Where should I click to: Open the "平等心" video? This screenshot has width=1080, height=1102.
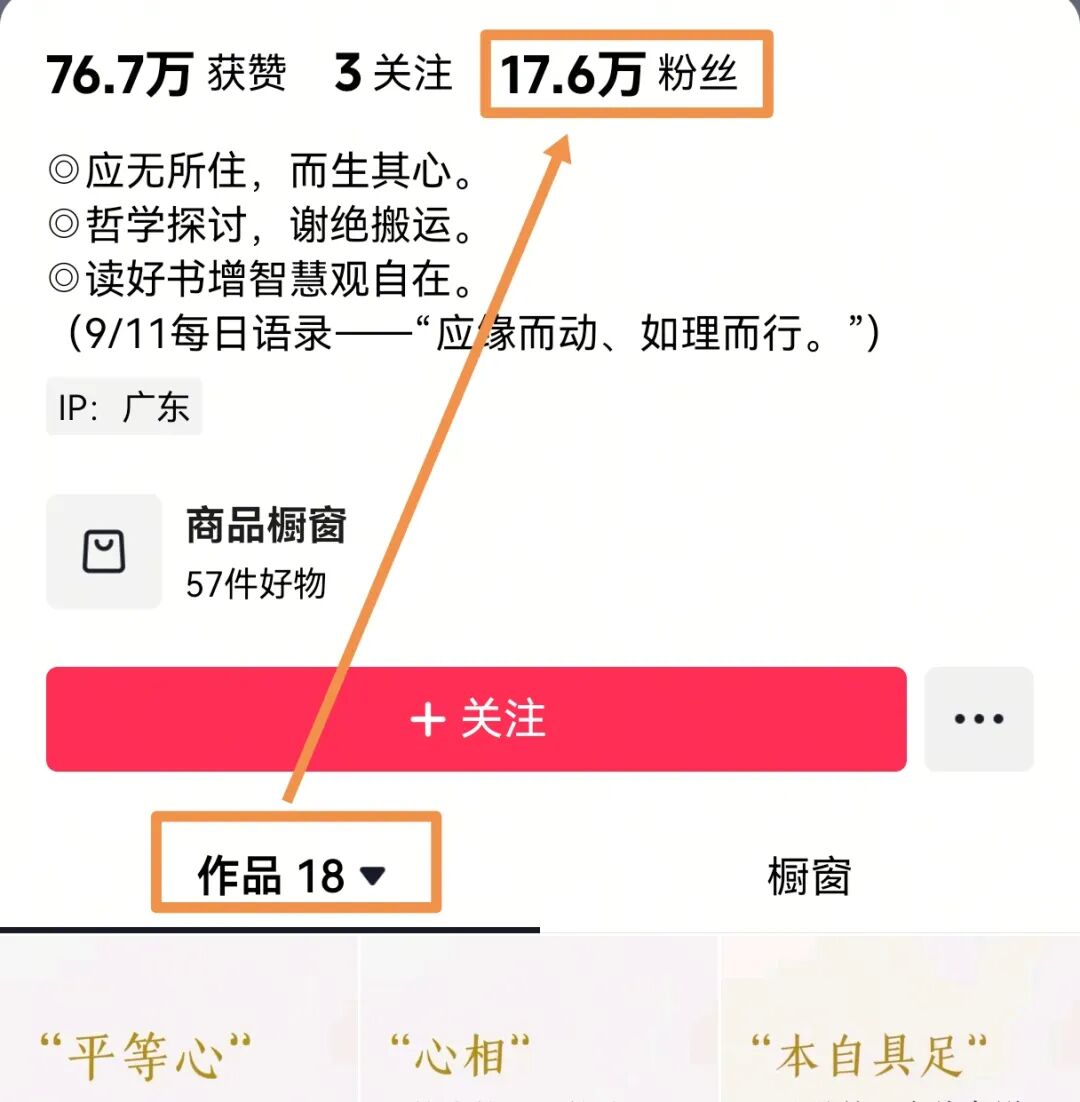click(x=180, y=1030)
